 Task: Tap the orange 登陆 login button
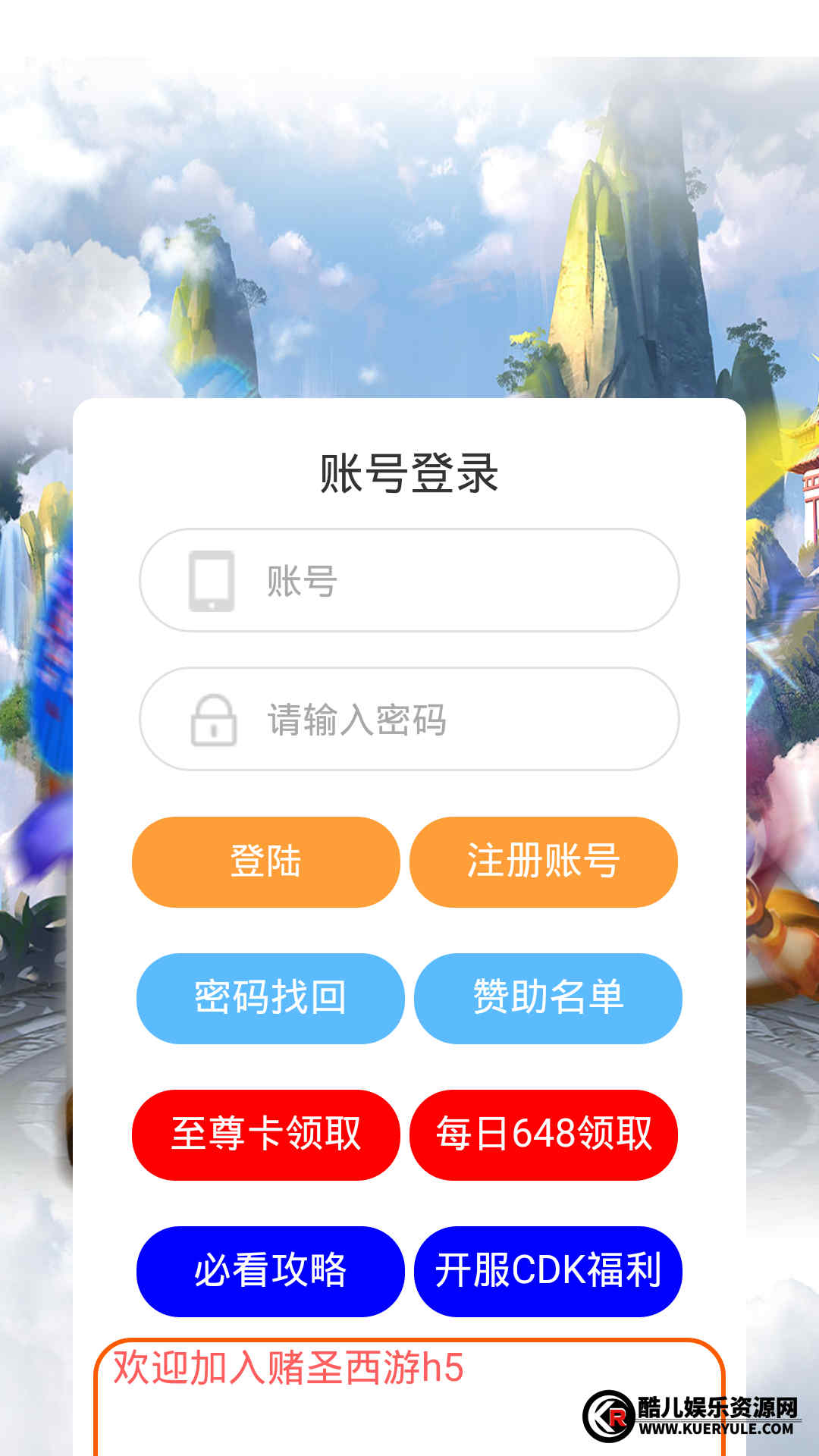point(265,862)
